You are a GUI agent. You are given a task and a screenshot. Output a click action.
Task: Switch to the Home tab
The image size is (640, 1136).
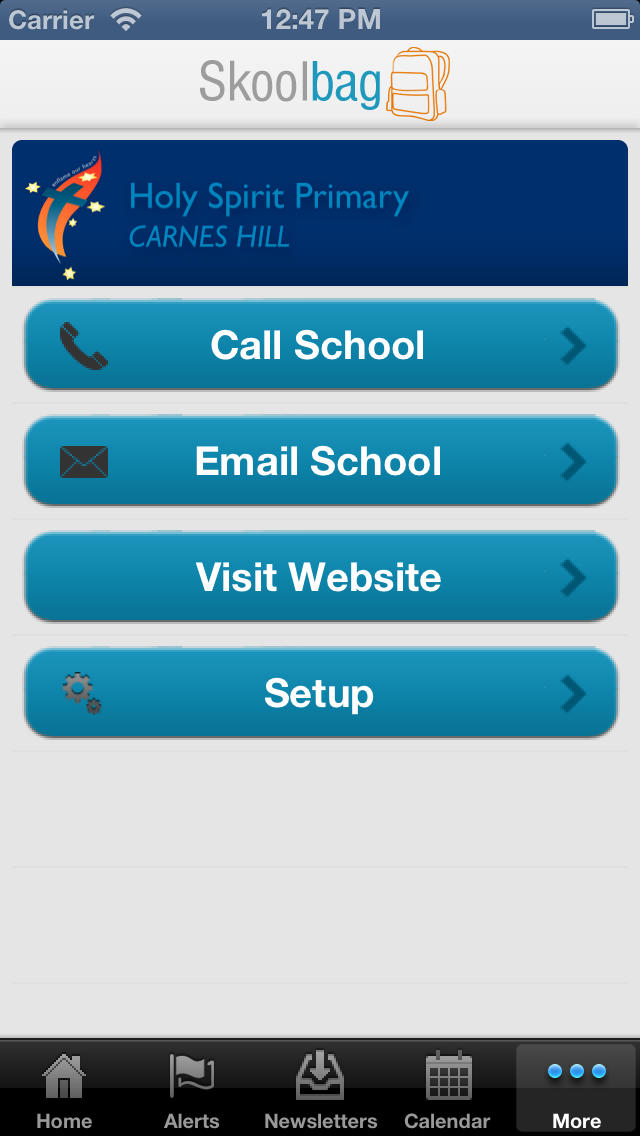coord(64,1089)
